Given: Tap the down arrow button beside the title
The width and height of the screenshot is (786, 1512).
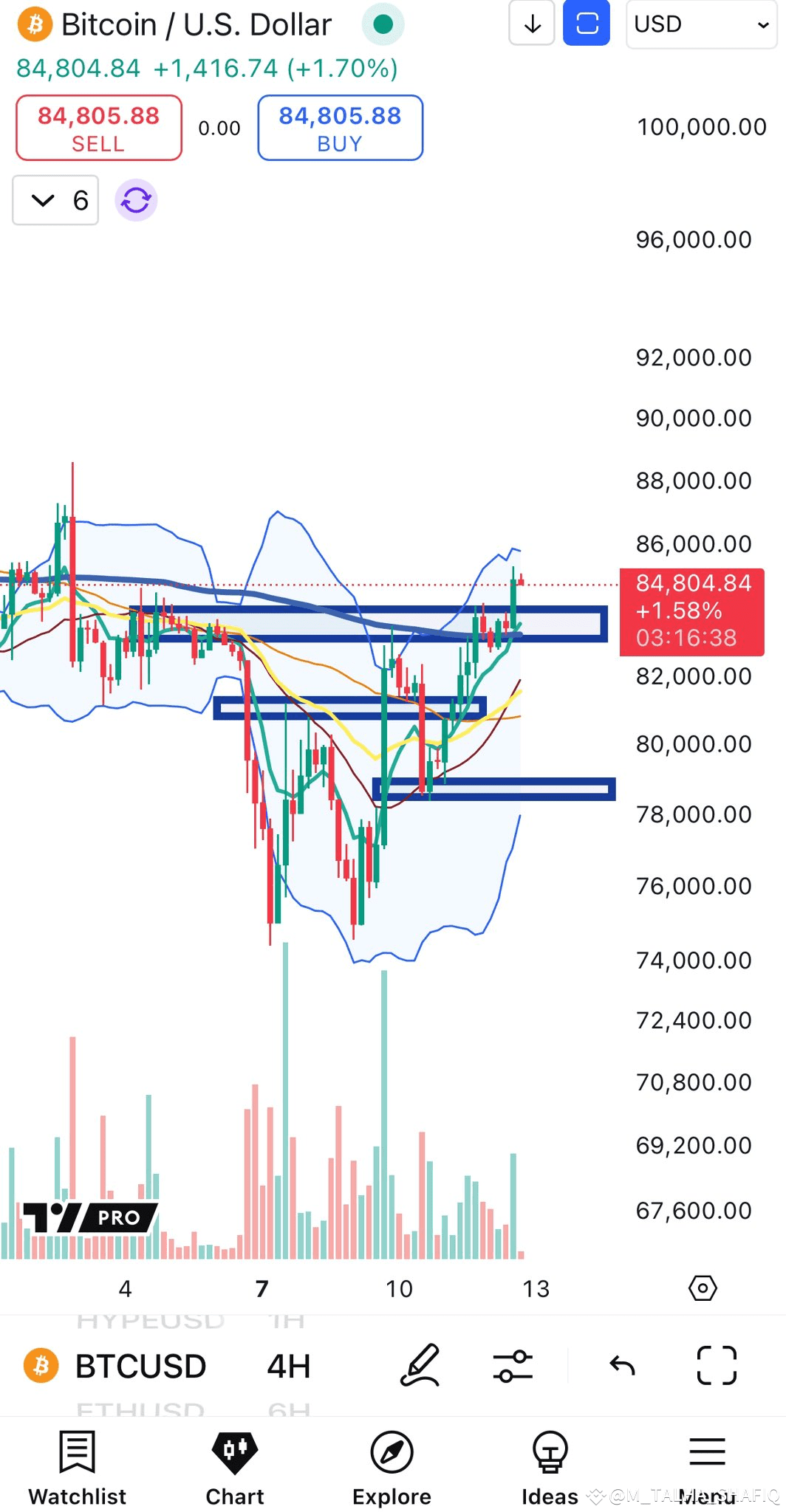Looking at the screenshot, I should click(x=532, y=24).
